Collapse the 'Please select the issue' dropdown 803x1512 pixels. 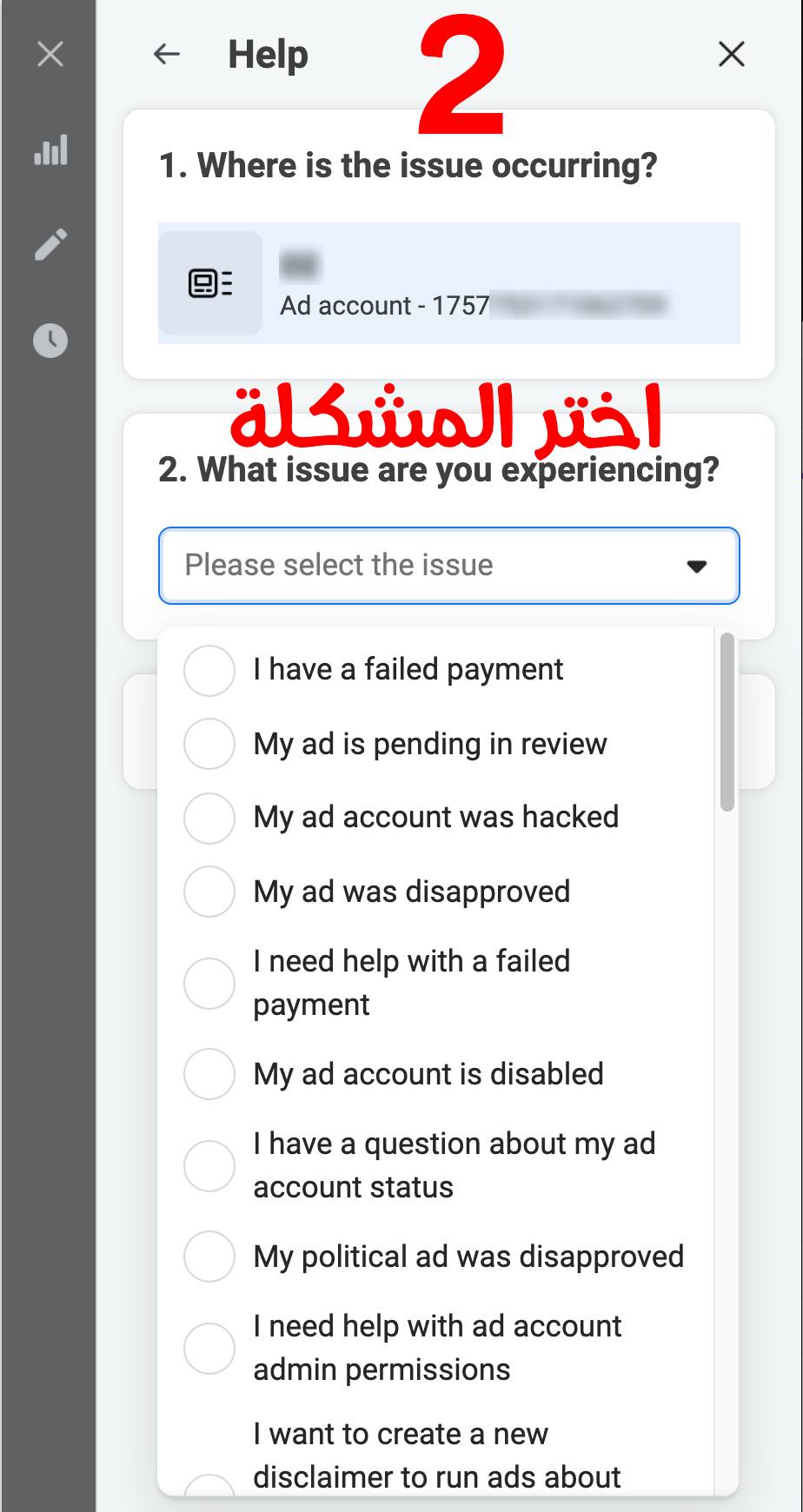pos(448,566)
